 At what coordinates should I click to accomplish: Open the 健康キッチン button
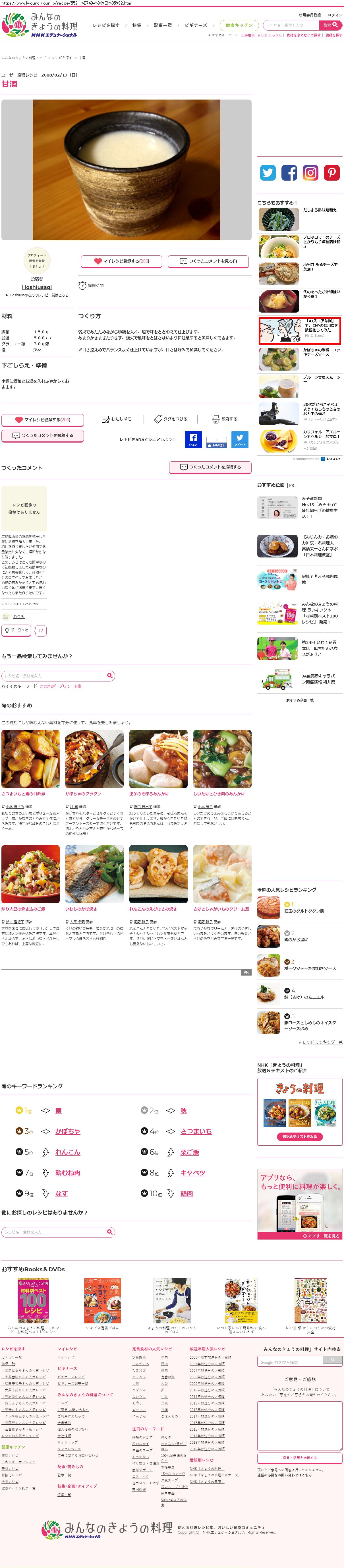[x=239, y=26]
